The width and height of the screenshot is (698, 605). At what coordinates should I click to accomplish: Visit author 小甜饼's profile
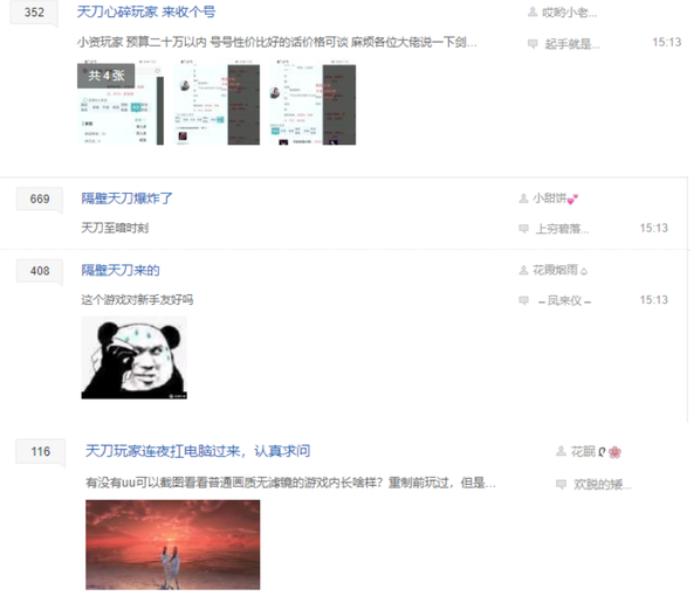coord(548,198)
